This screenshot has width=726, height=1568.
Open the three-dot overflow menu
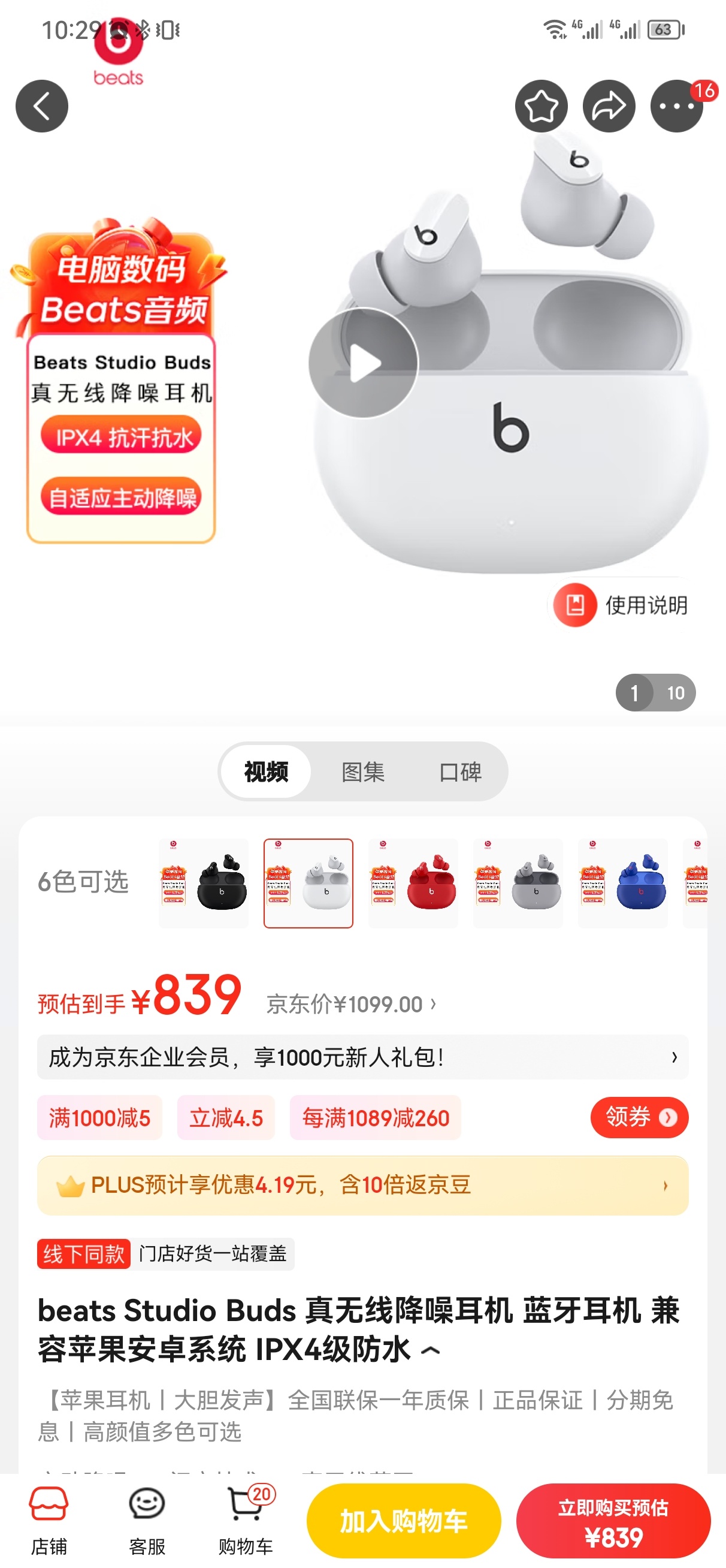(x=676, y=106)
